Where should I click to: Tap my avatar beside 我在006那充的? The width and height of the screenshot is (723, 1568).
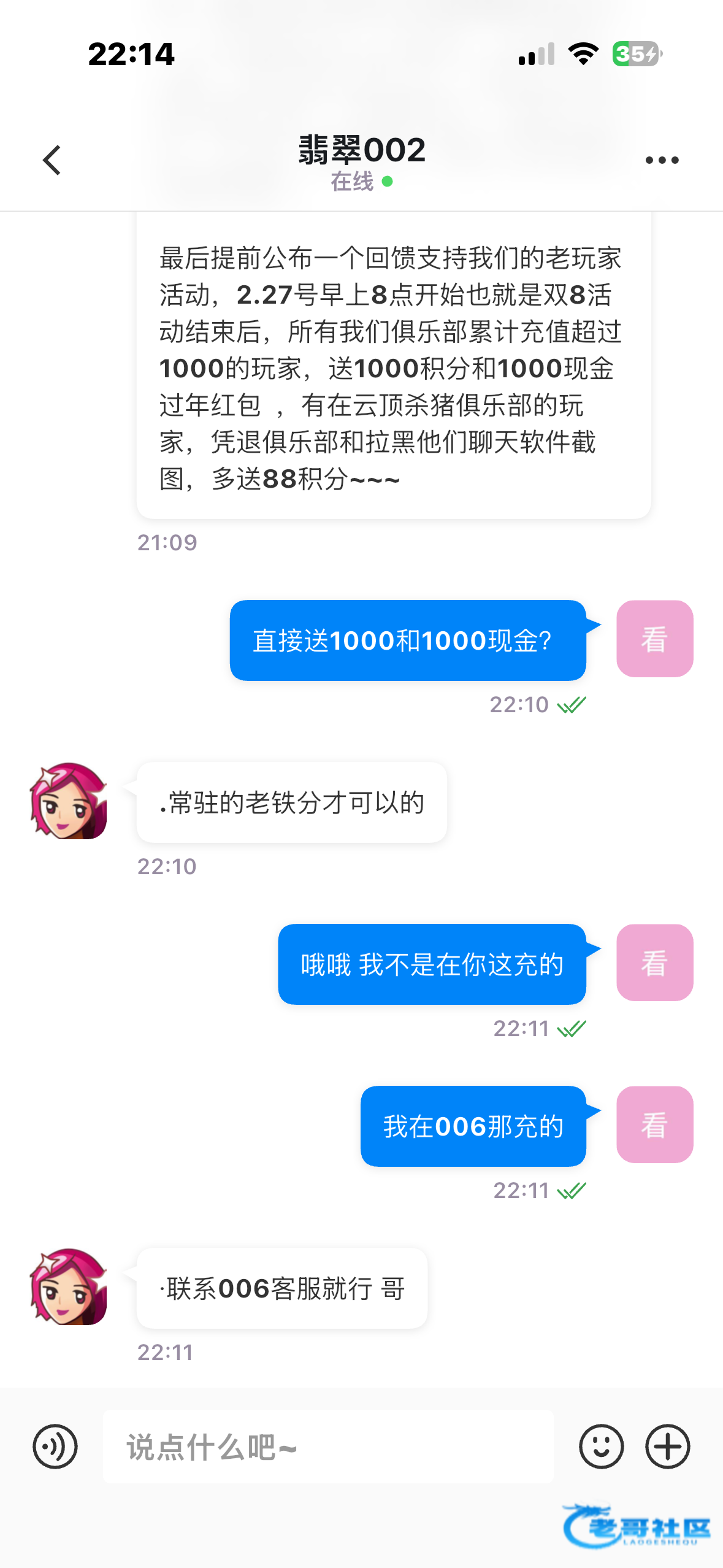(654, 1124)
